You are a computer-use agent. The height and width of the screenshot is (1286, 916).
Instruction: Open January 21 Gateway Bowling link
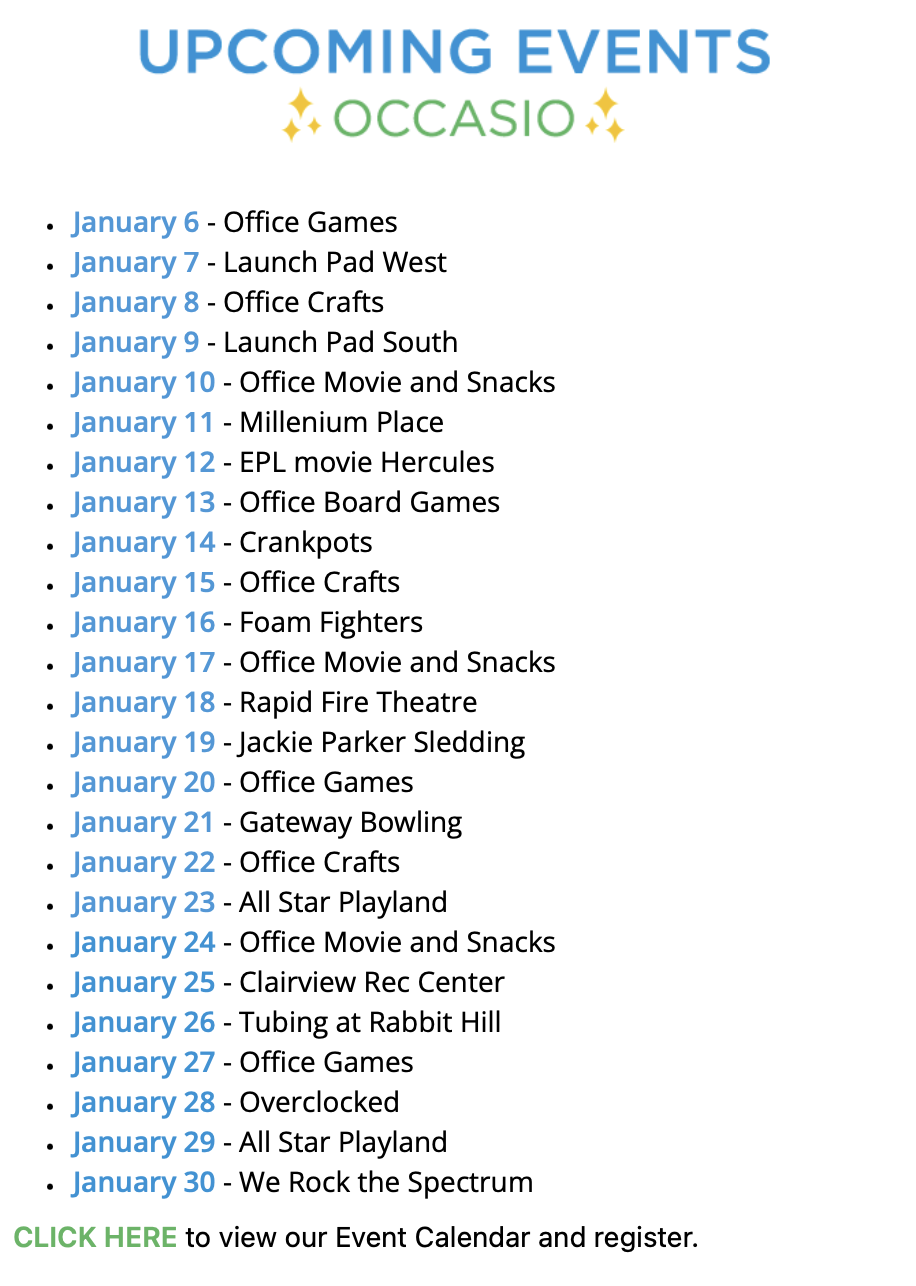click(143, 822)
